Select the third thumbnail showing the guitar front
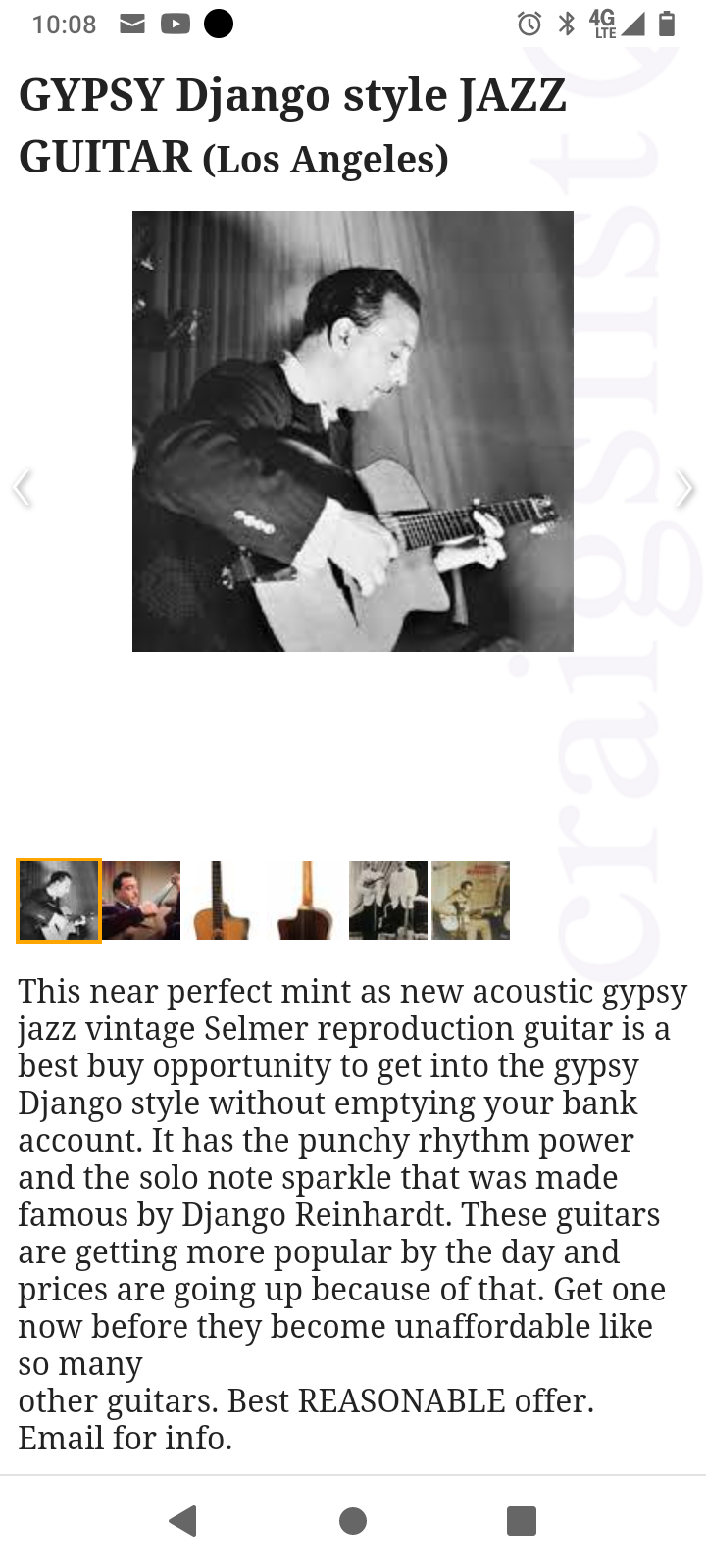 (x=224, y=901)
